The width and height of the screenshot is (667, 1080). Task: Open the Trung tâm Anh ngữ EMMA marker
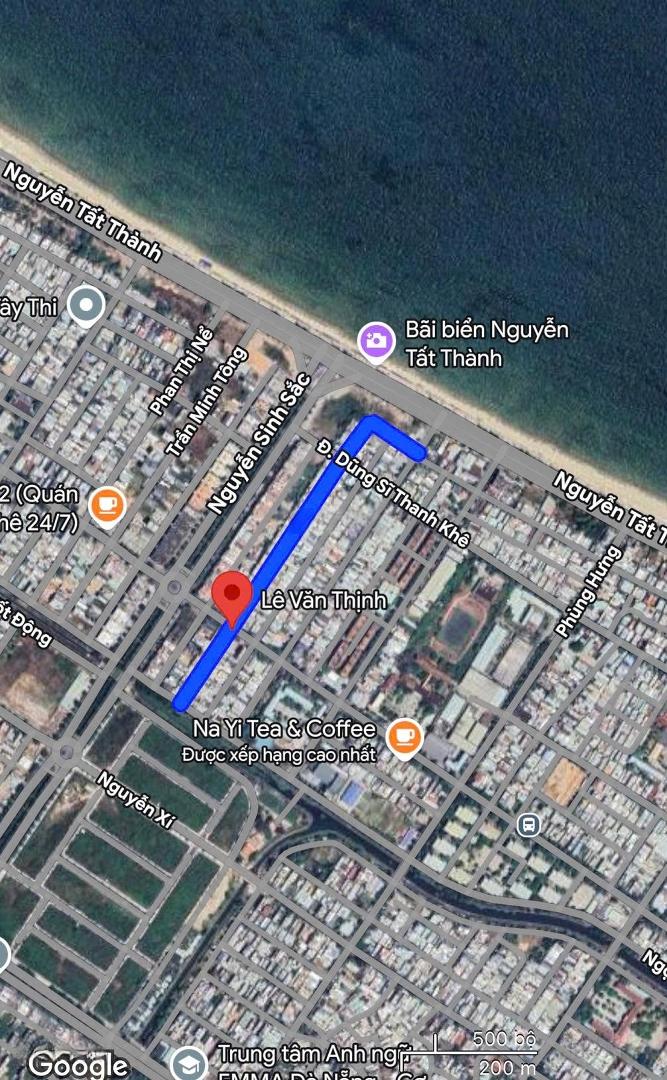189,1062
